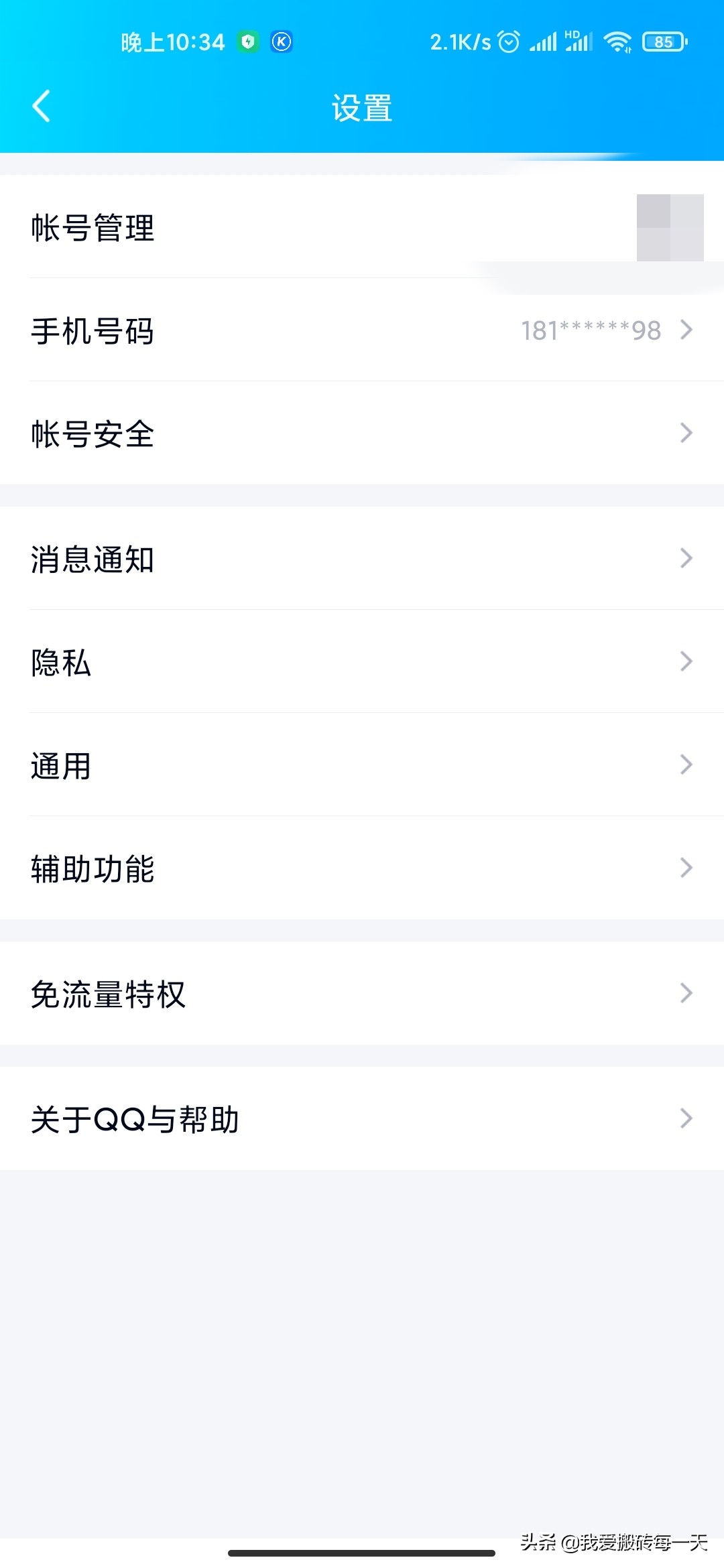Open 隐私 settings via its chevron
Image resolution: width=724 pixels, height=1568 pixels.
click(686, 661)
